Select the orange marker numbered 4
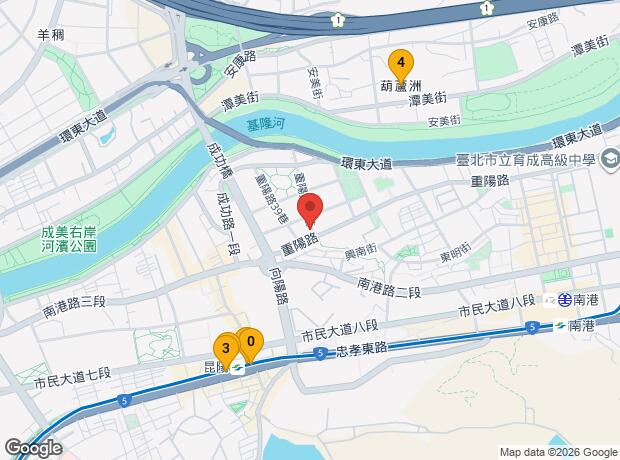The image size is (620, 460). pos(401,64)
